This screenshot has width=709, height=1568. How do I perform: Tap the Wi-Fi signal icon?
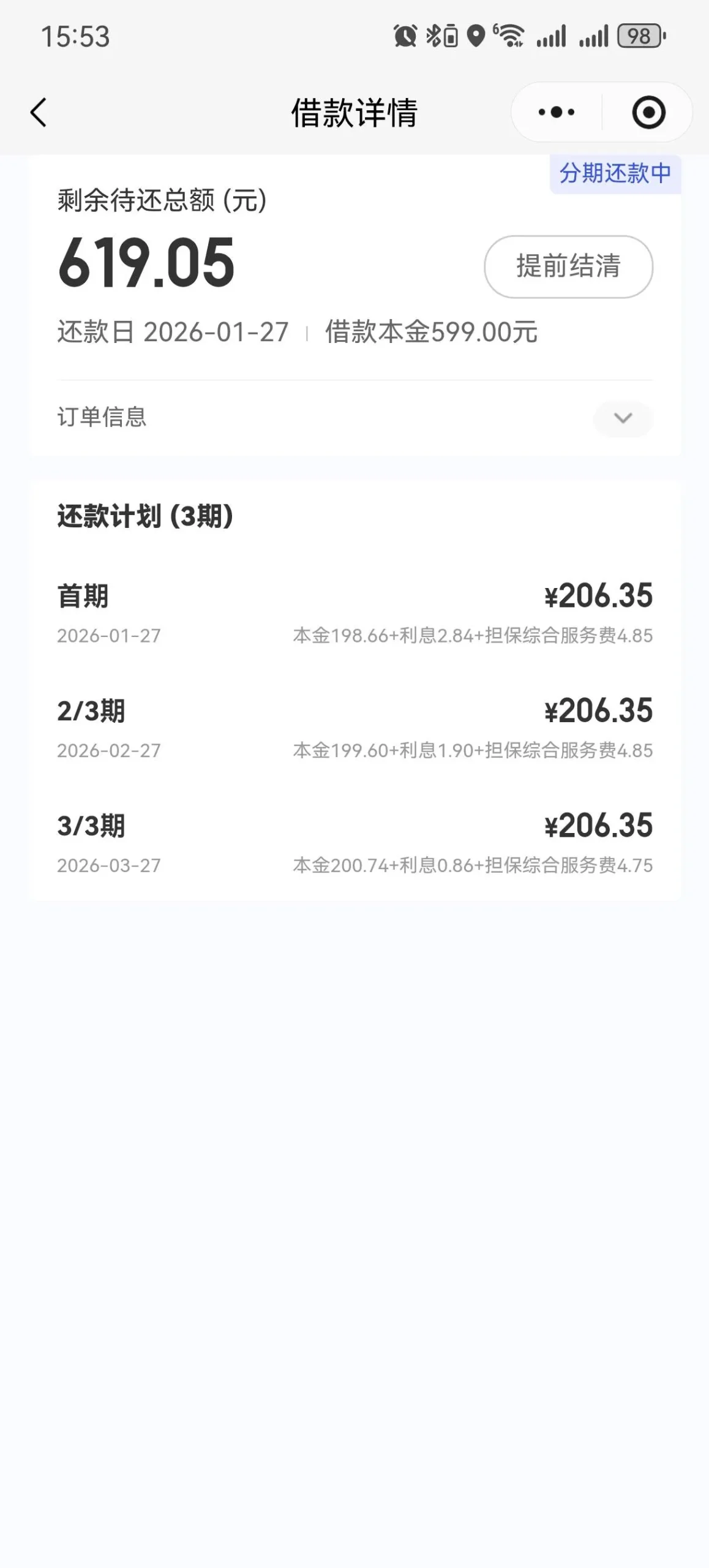tap(508, 37)
